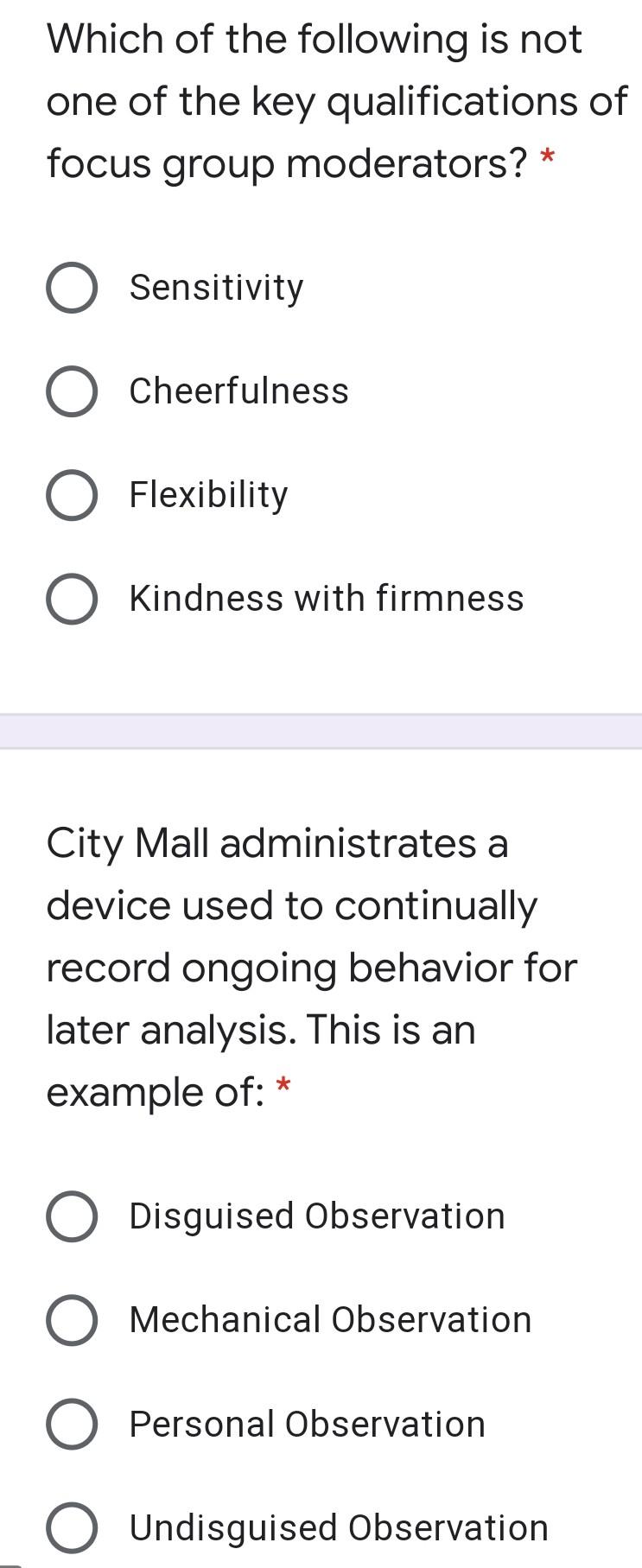Pick Undisguised Observation answer
This screenshot has height=1568, width=642.
click(73, 1528)
